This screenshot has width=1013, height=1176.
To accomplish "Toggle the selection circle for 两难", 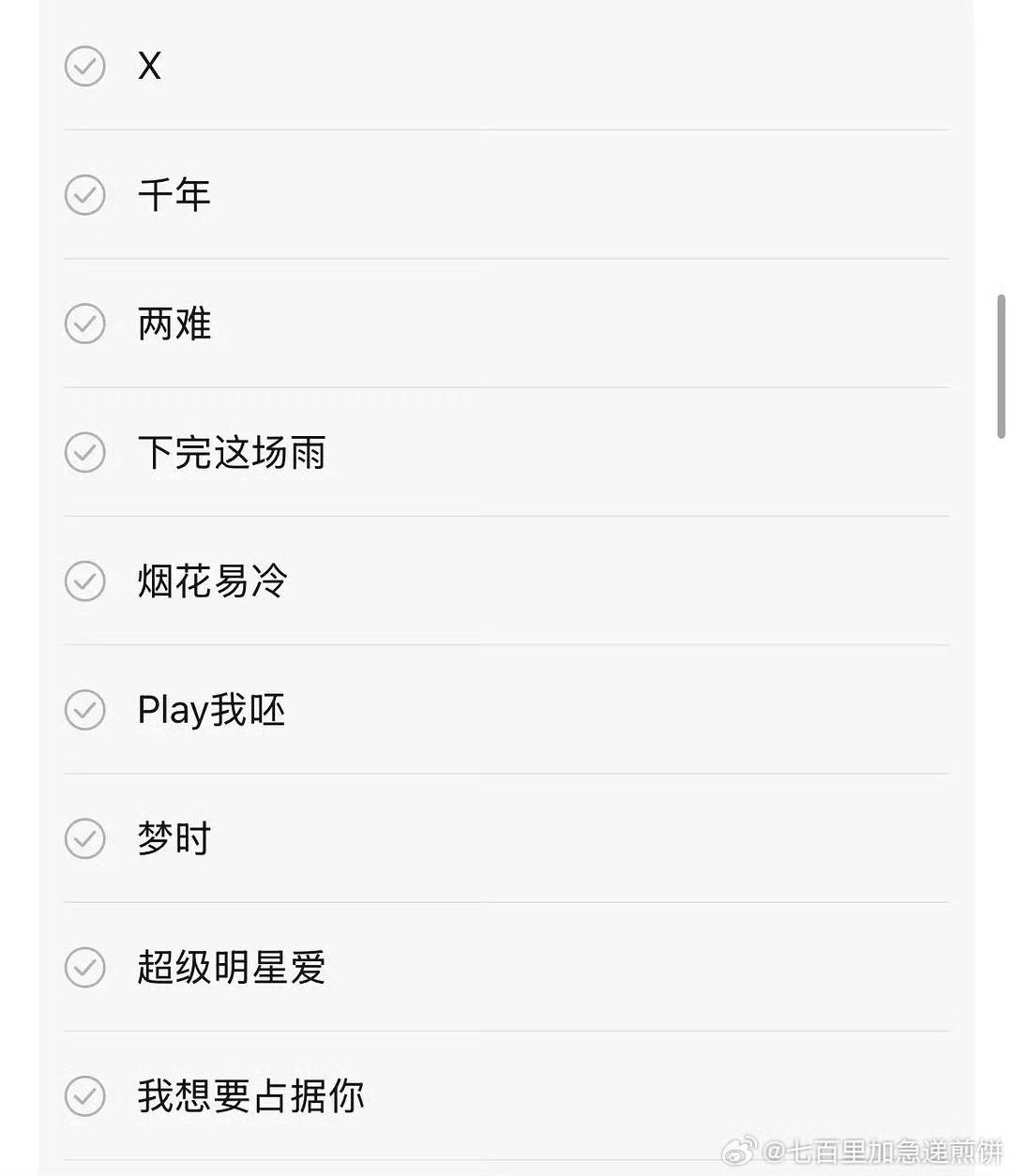I will [85, 324].
